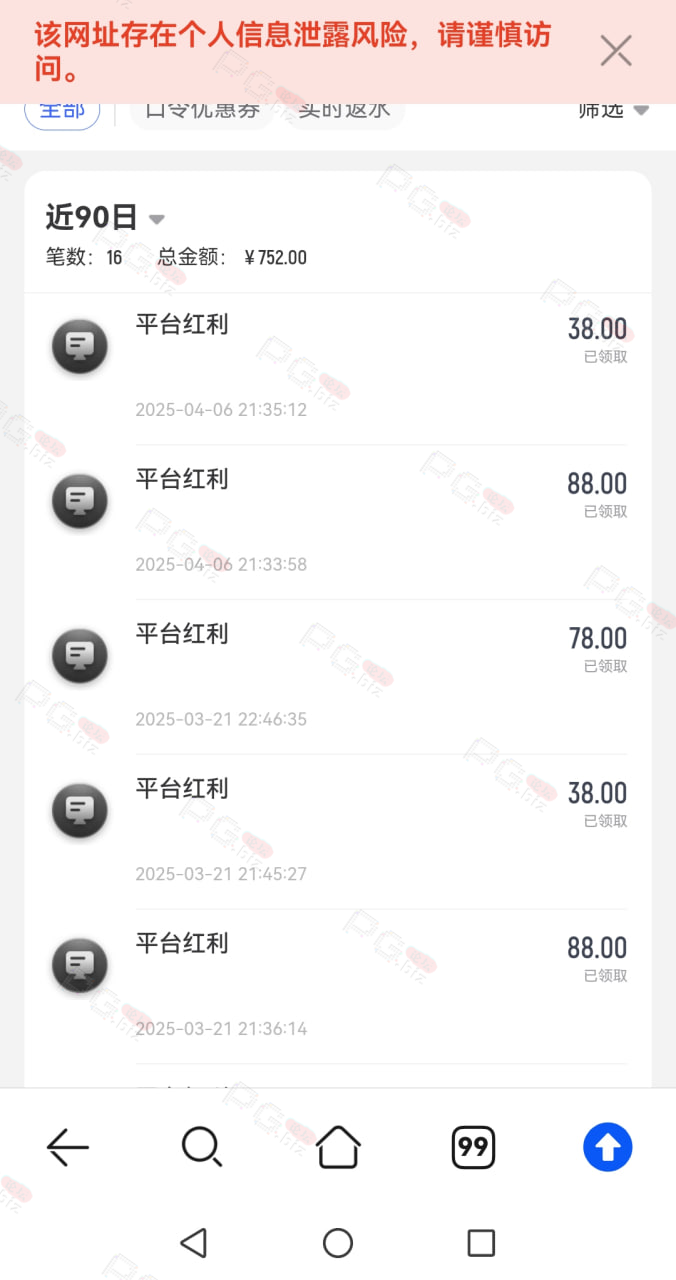This screenshot has width=676, height=1280.
Task: Expand the 近90日 date range selector
Action: pyautogui.click(x=105, y=217)
